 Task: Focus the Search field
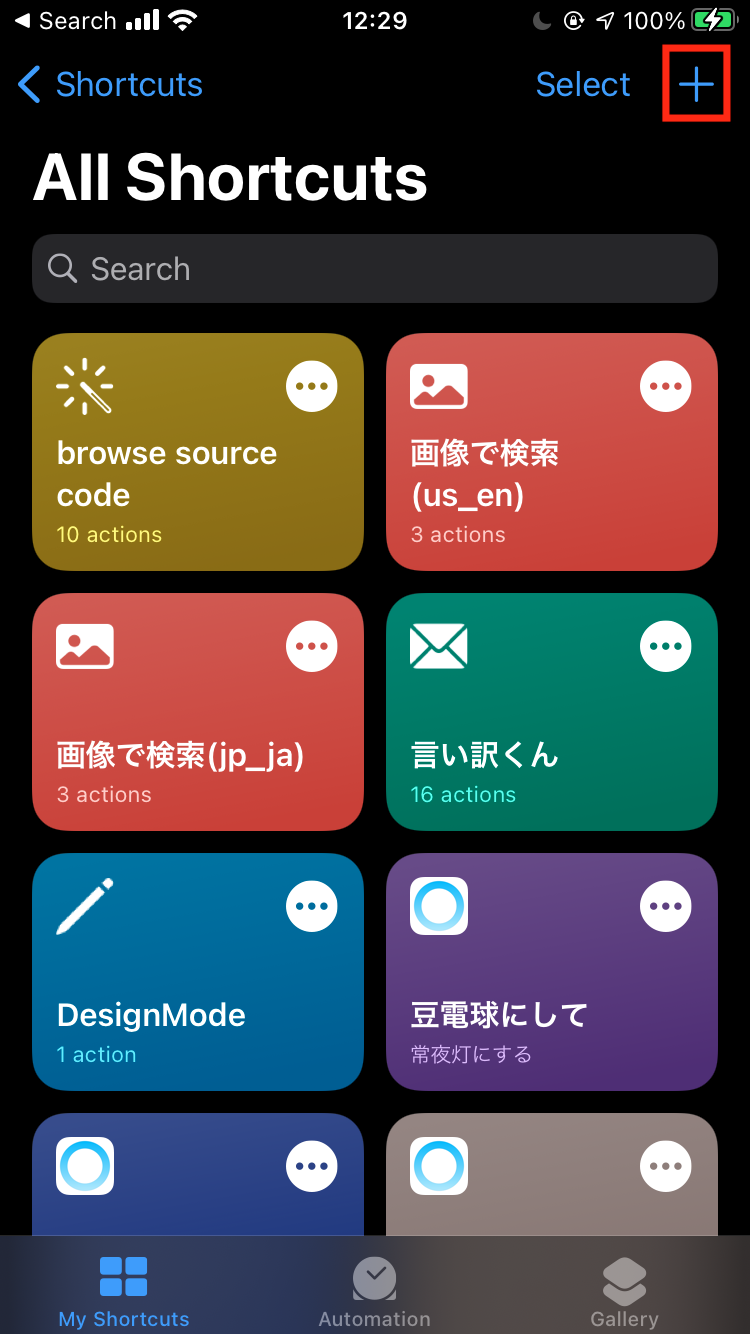click(375, 269)
